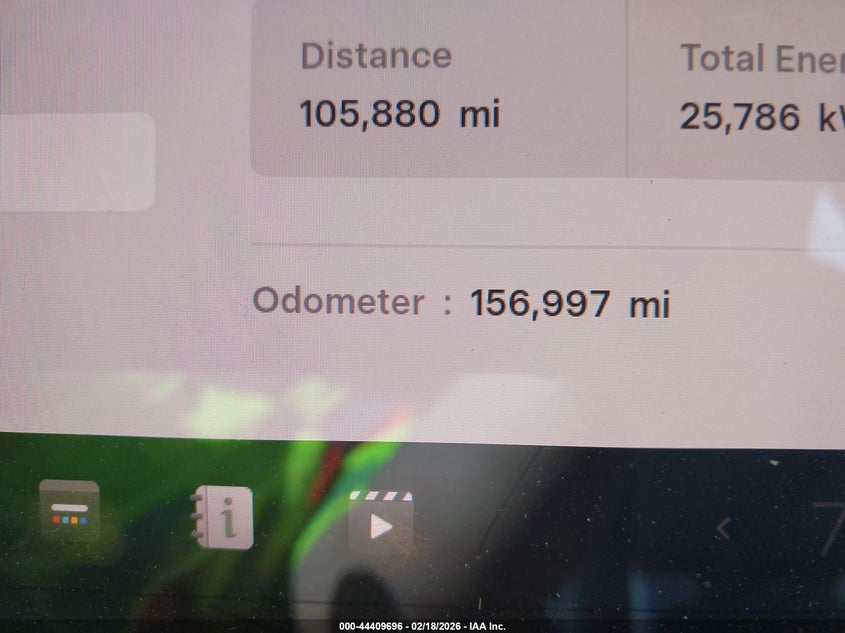
Task: Open the app launcher in the dock
Action: [69, 511]
